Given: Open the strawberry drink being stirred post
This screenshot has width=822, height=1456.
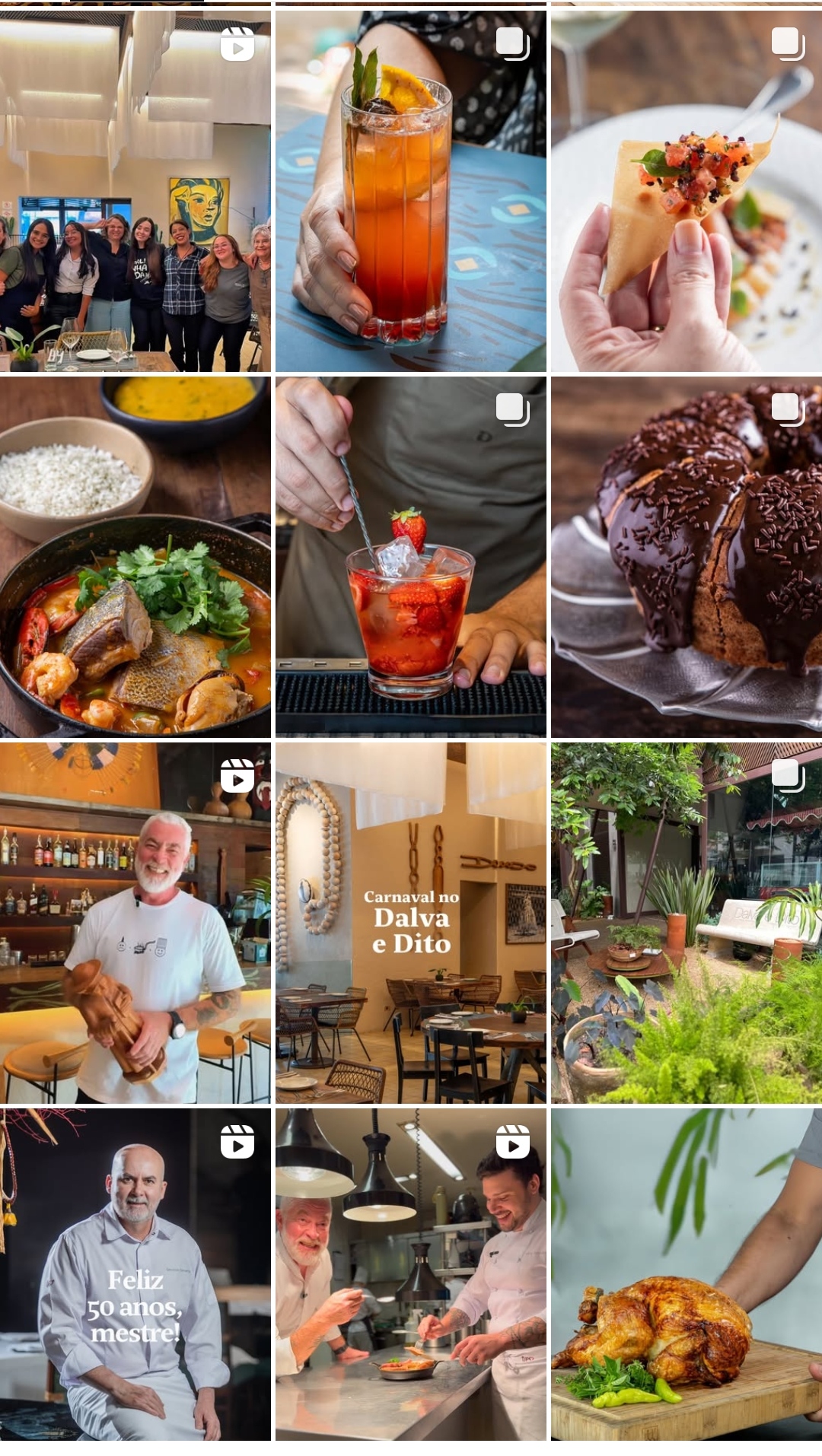Looking at the screenshot, I should pos(410,557).
